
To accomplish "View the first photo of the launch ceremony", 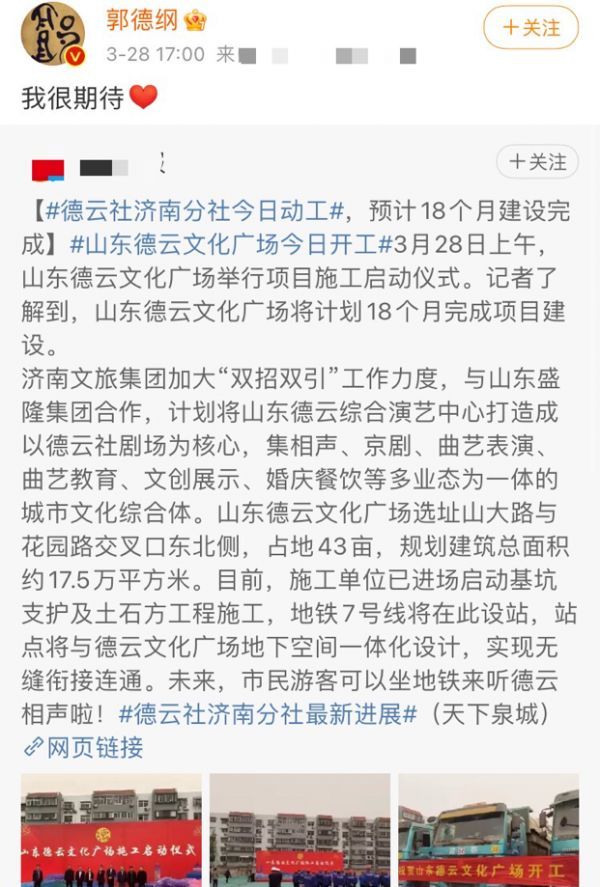I will [x=111, y=830].
